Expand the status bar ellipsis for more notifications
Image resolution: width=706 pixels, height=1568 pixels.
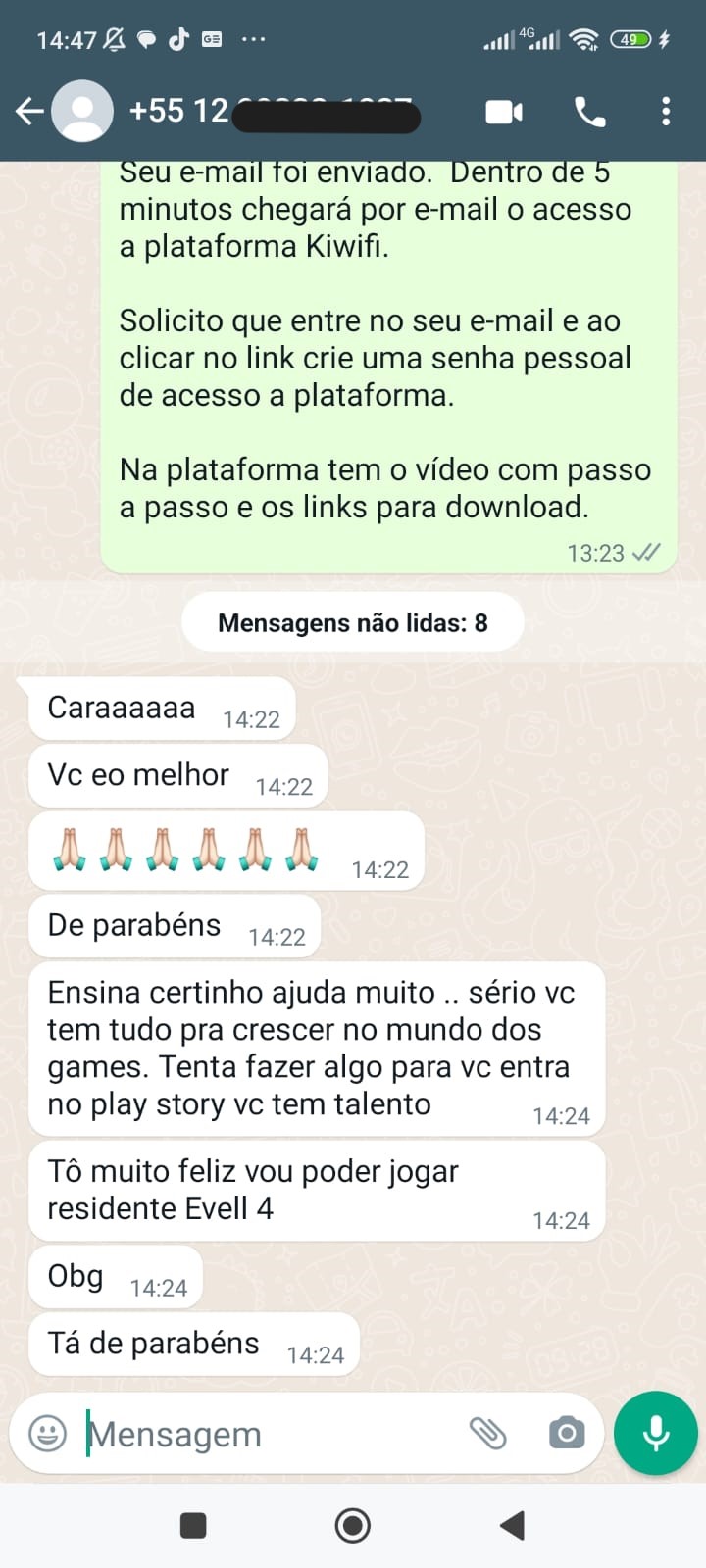point(254,40)
